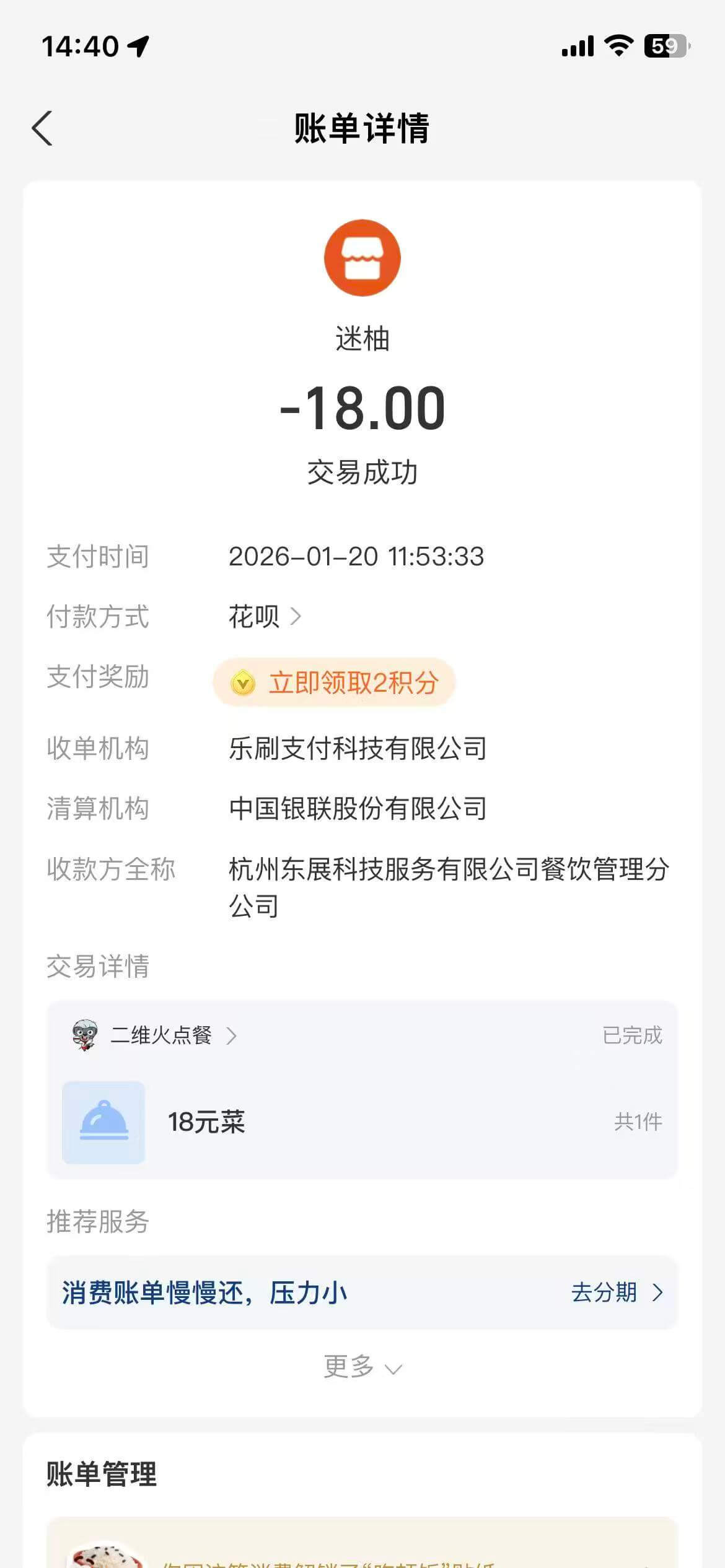The height and width of the screenshot is (1568, 725).
Task: Tap the food plate icon next to 18元菜
Action: coord(103,1123)
